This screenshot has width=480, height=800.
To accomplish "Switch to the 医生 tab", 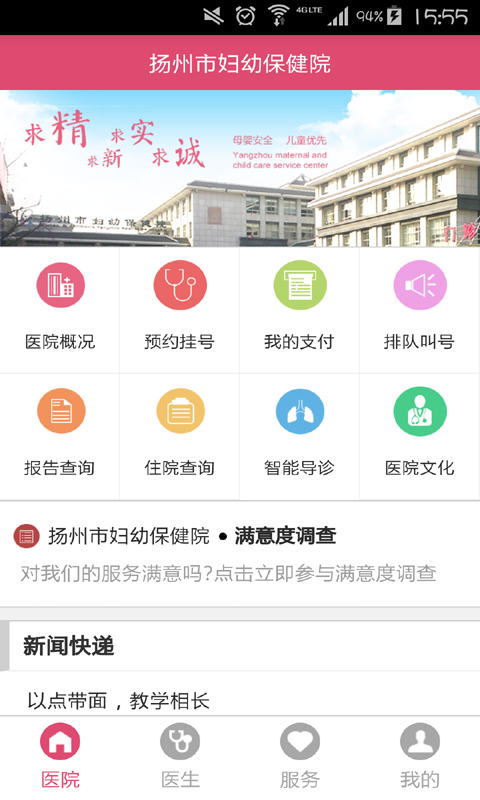I will [x=180, y=757].
